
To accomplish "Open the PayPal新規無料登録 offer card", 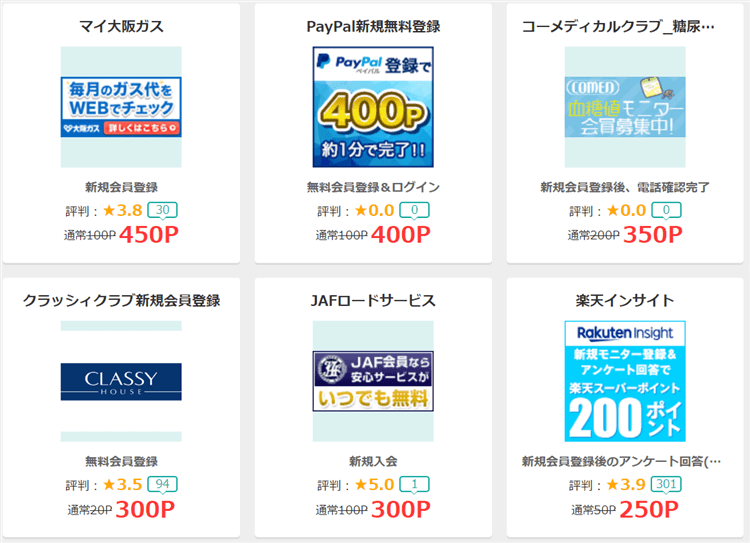I will coord(373,107).
